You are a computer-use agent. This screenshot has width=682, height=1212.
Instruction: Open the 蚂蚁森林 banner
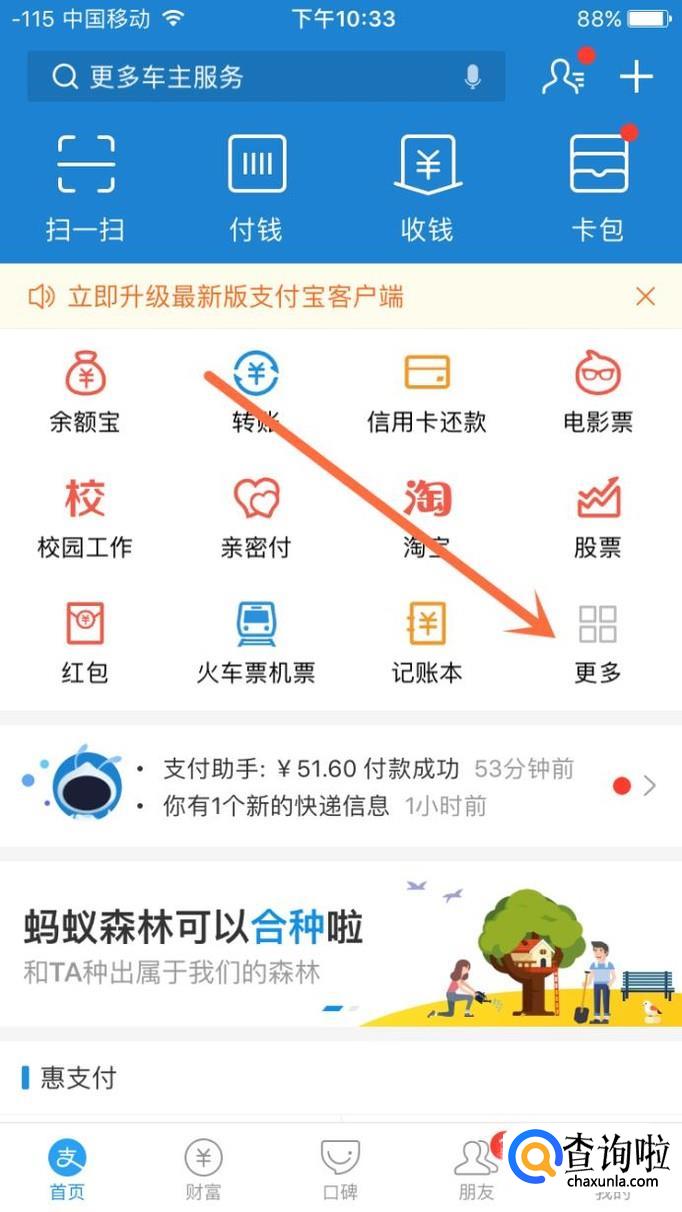[340, 943]
